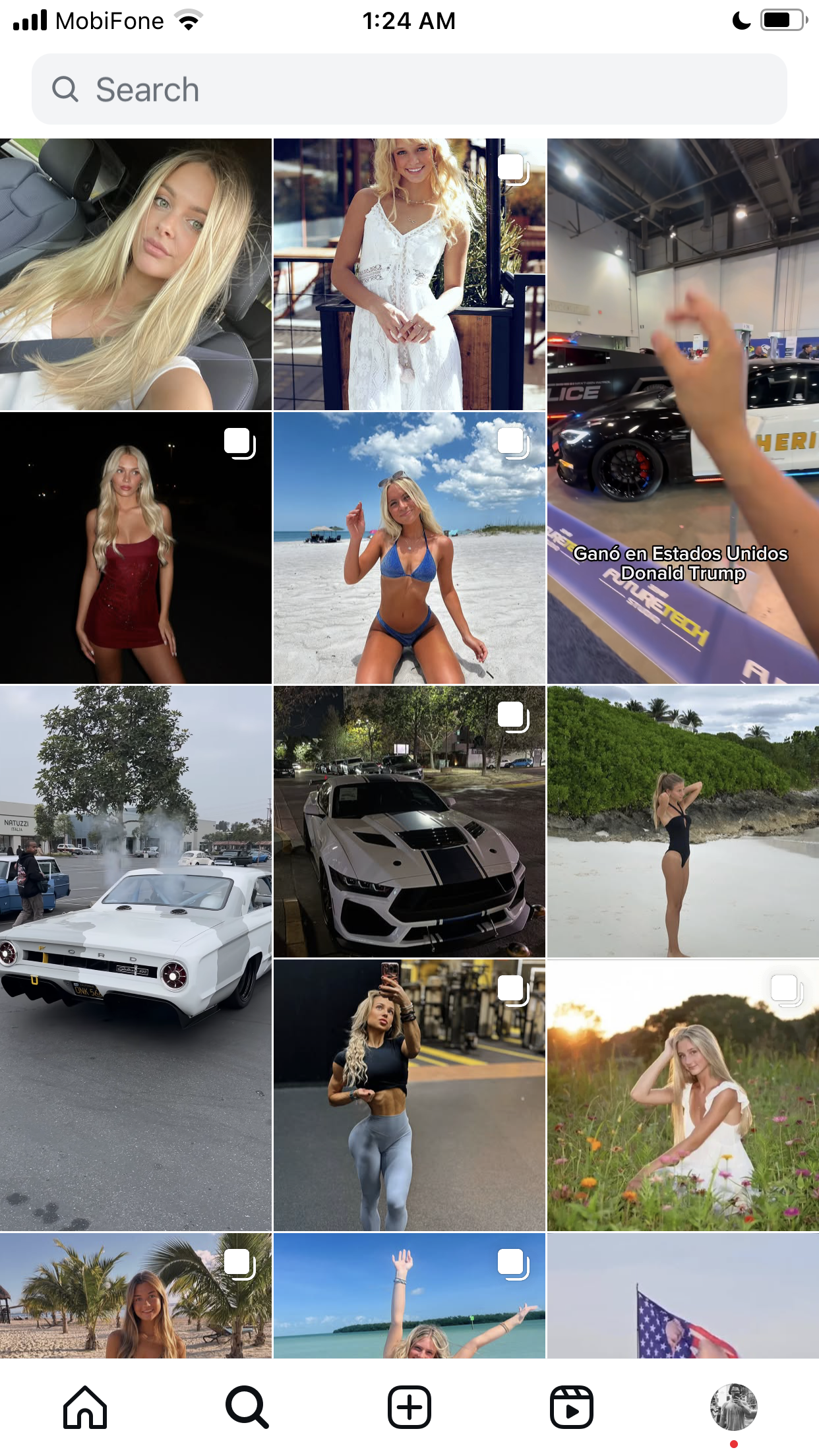Viewport: 819px width, 1456px height.
Task: Open the American flag post
Action: point(683,1296)
